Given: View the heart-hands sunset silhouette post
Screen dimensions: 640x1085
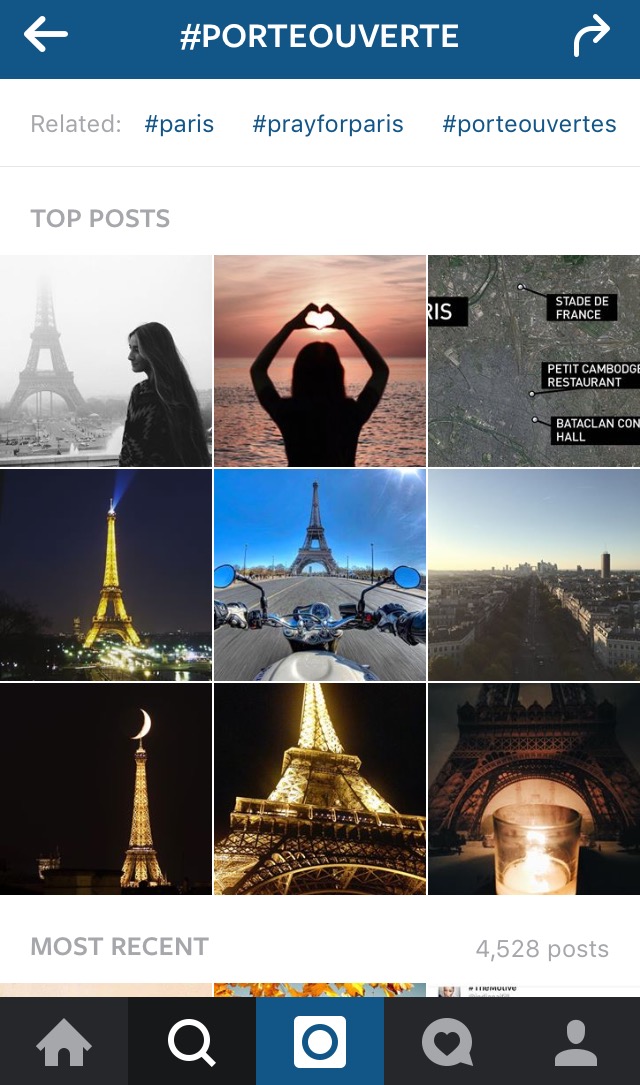Looking at the screenshot, I should pos(320,361).
